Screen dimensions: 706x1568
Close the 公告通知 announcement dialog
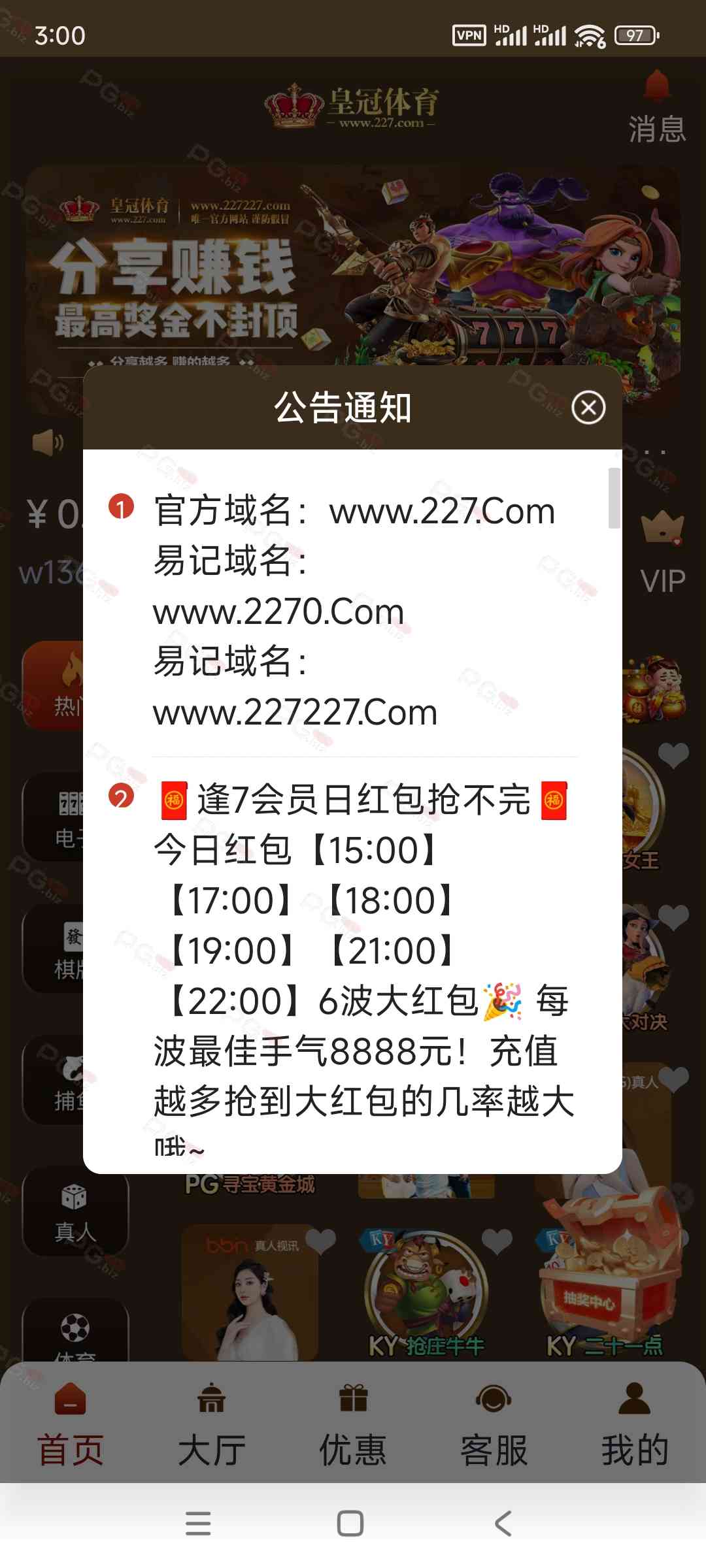tap(588, 408)
